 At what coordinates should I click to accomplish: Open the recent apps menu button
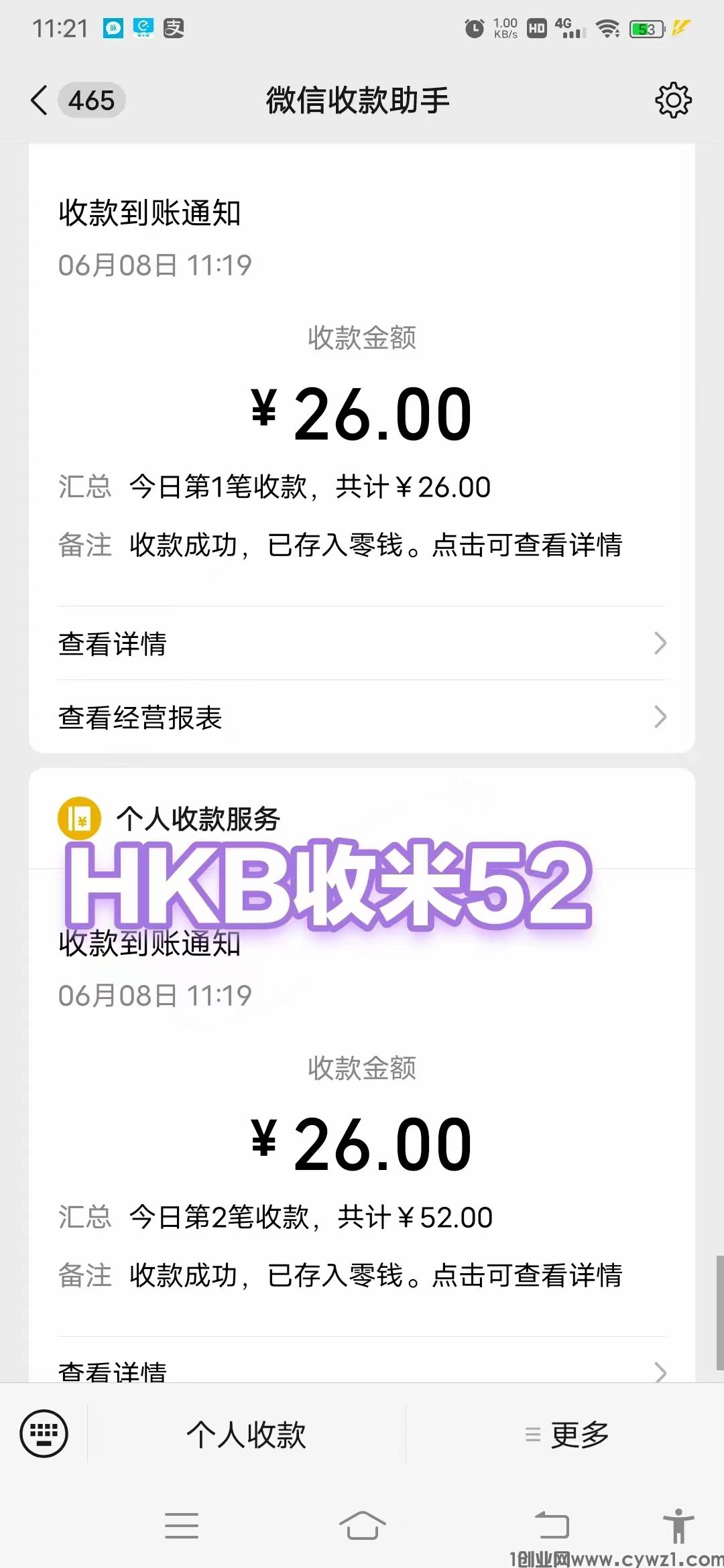(x=182, y=1526)
